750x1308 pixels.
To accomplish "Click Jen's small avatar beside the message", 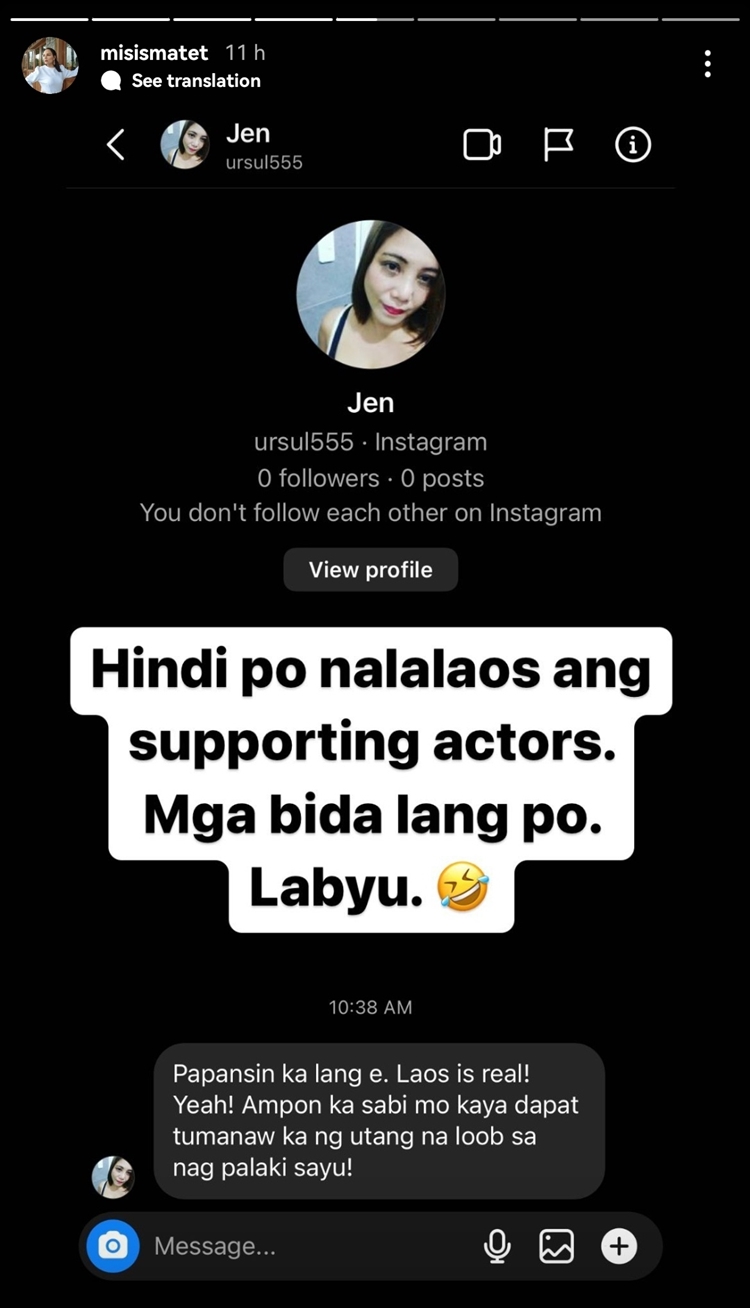I will pyautogui.click(x=113, y=1177).
